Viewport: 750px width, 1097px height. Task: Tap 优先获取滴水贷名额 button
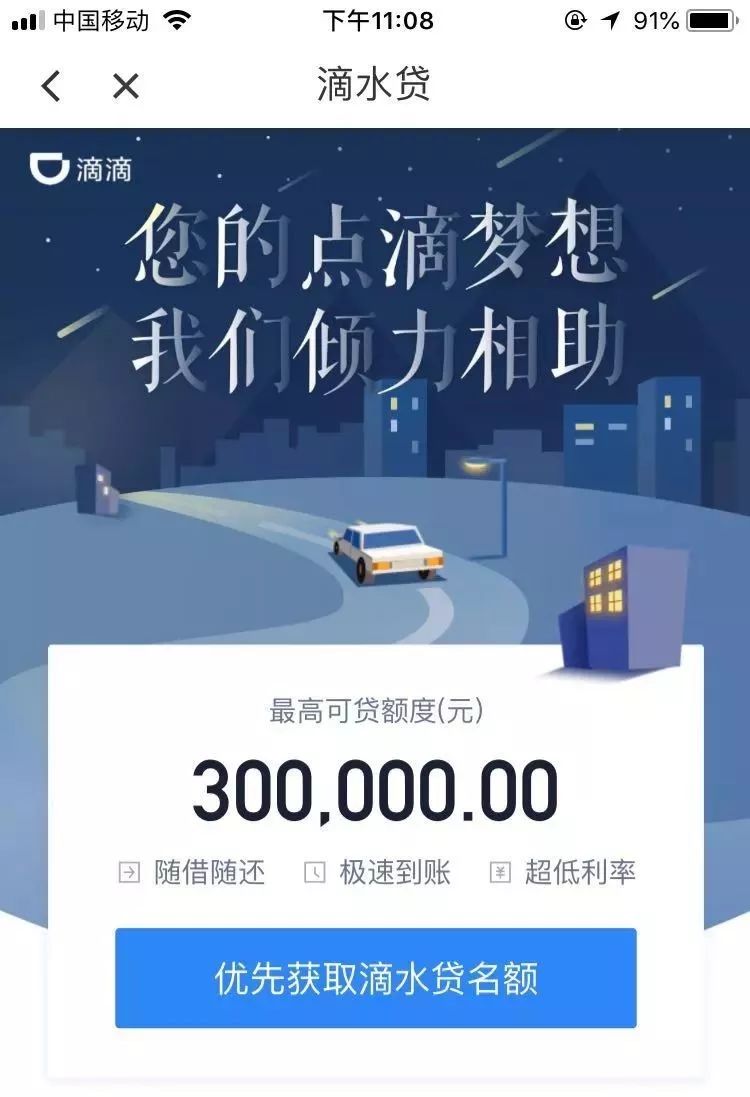tap(375, 977)
